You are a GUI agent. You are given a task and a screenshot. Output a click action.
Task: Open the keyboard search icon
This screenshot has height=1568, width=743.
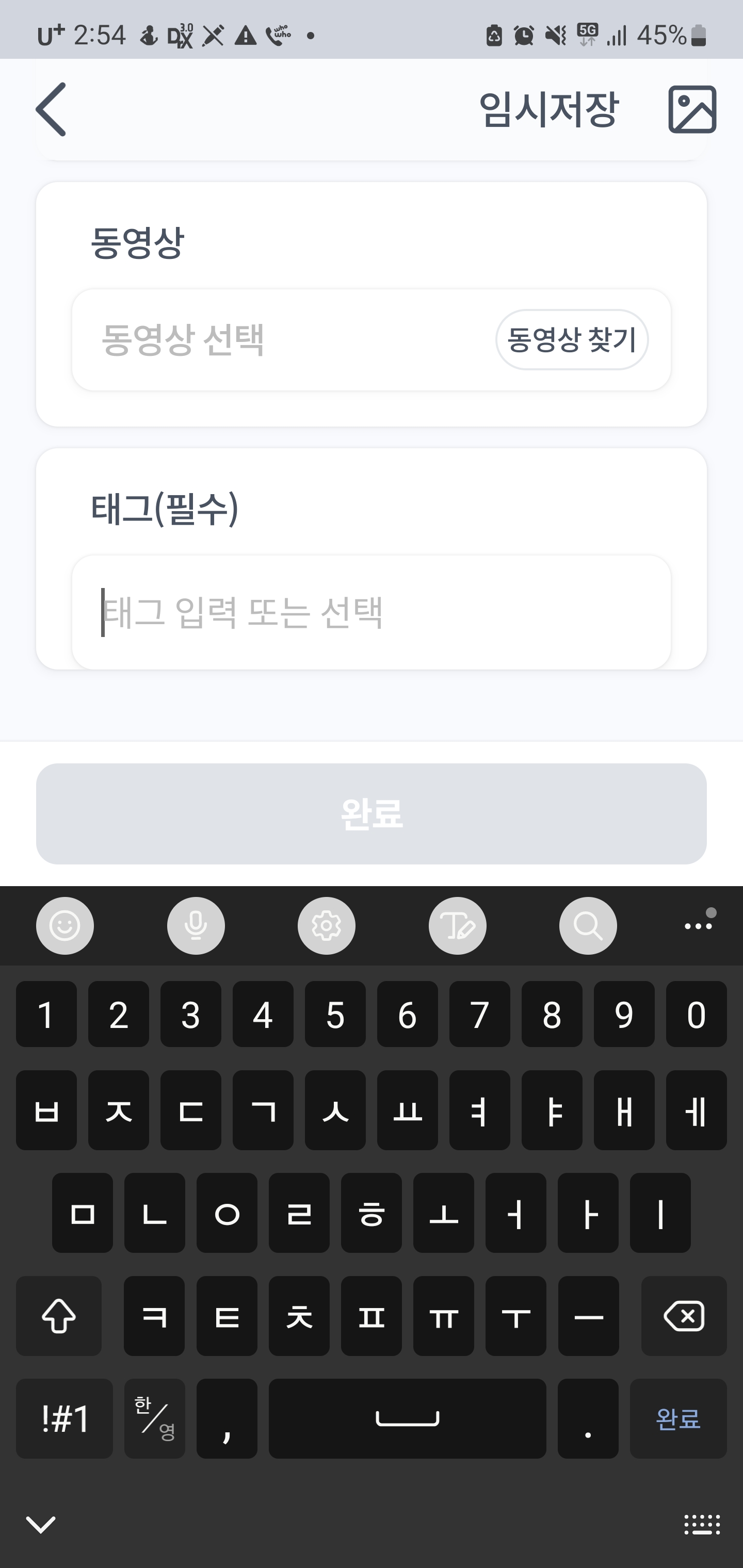click(588, 926)
